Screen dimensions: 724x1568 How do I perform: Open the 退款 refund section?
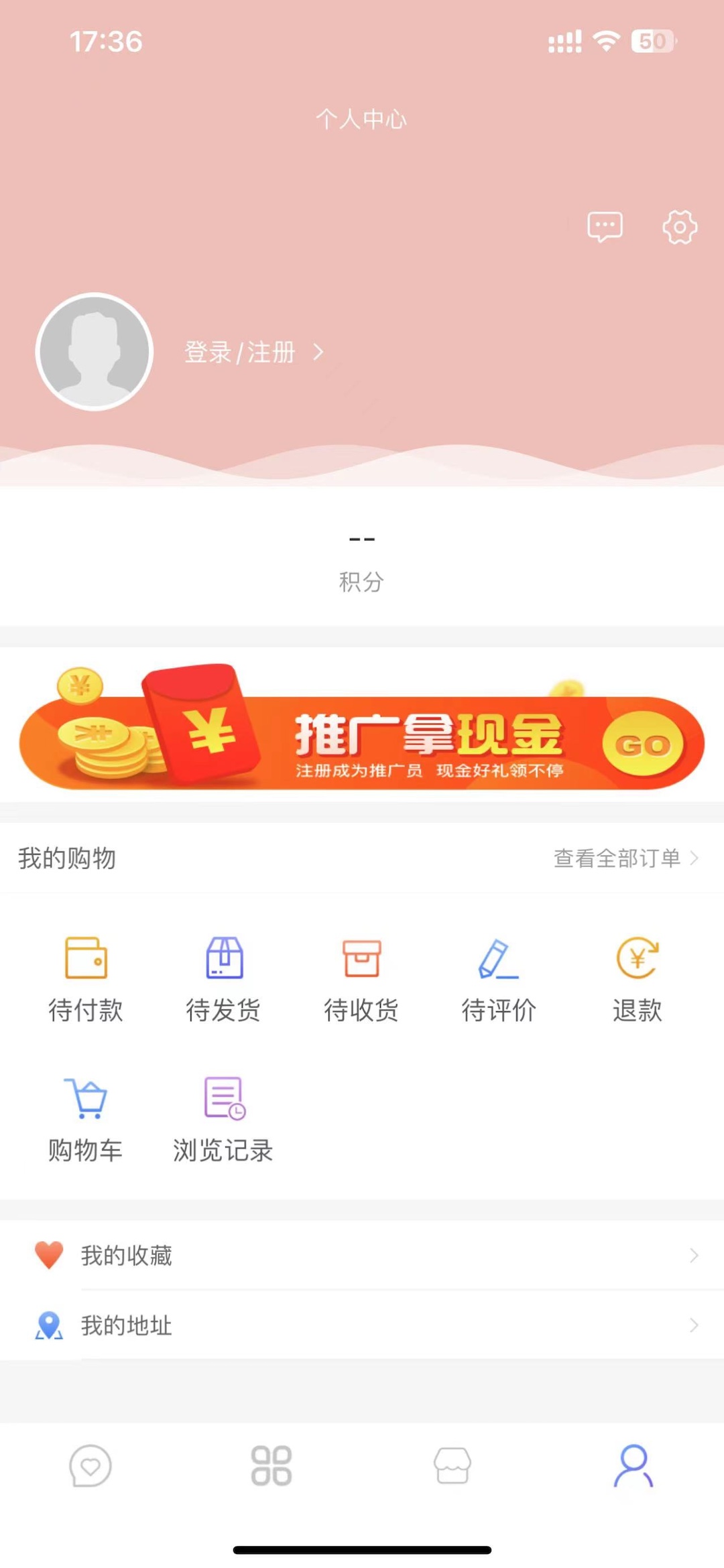pyautogui.click(x=637, y=978)
